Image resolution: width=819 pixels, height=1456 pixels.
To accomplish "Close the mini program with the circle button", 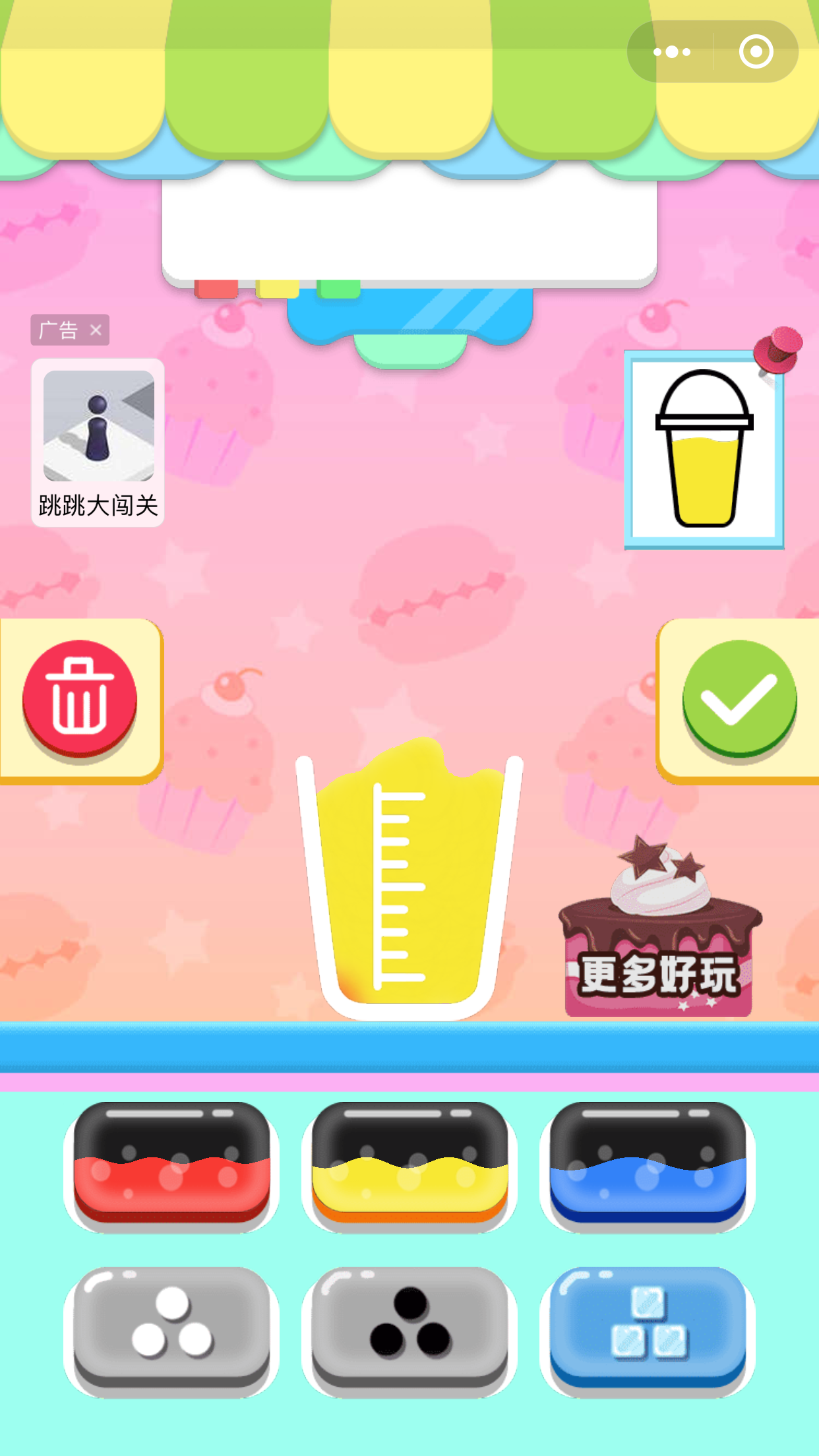I will [756, 51].
